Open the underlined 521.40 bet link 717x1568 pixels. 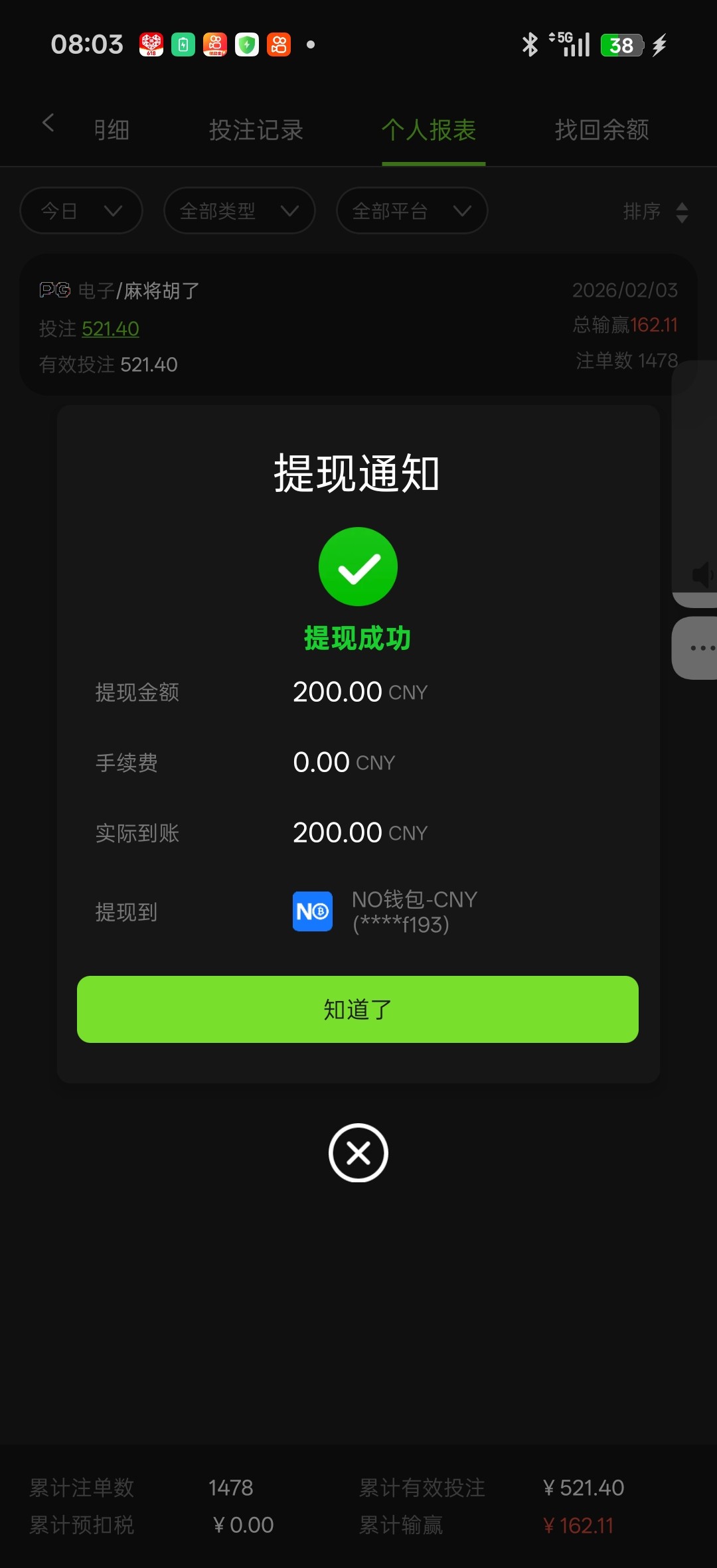[x=110, y=329]
